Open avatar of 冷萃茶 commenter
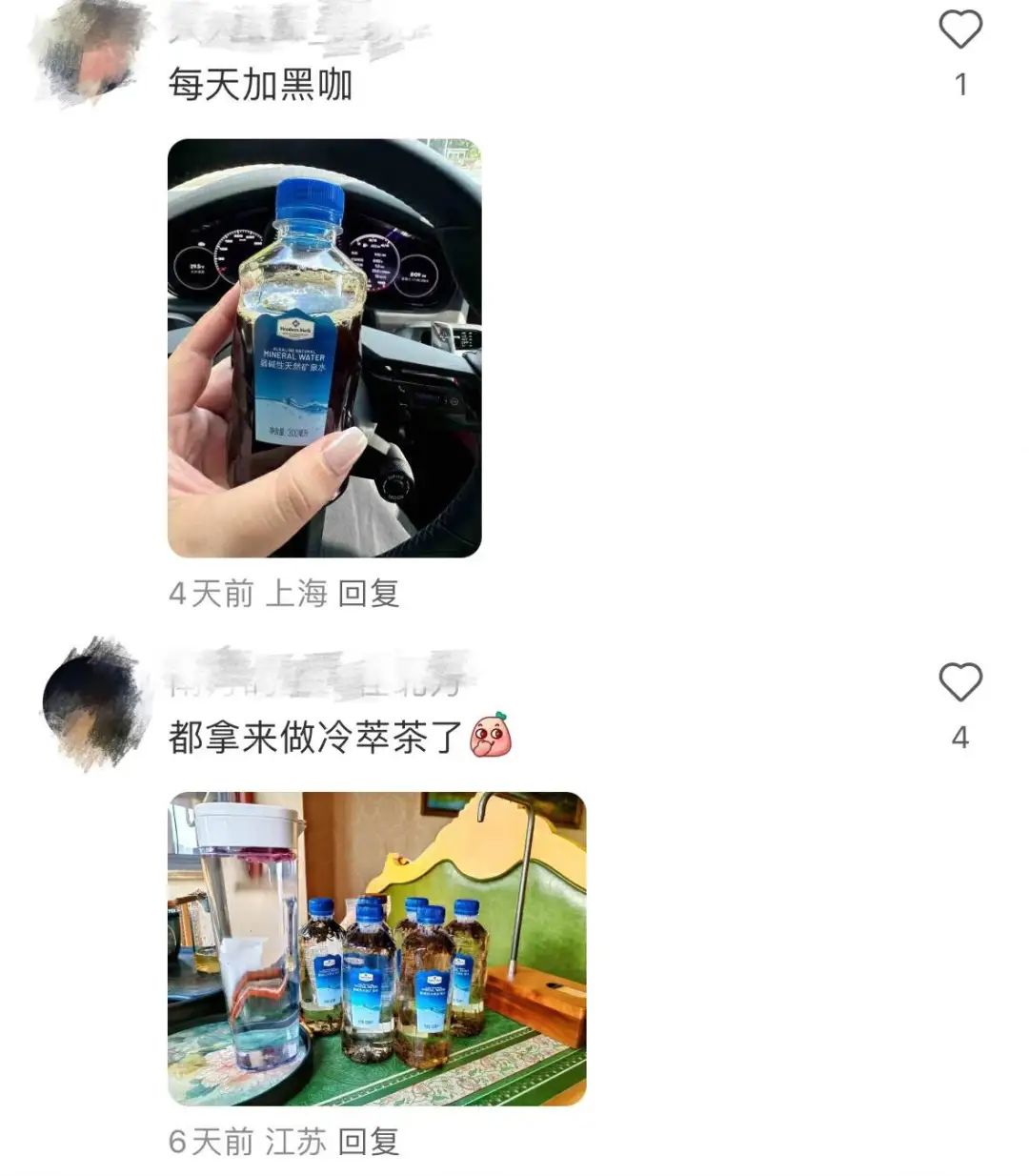This screenshot has width=1029, height=1176. [x=93, y=703]
